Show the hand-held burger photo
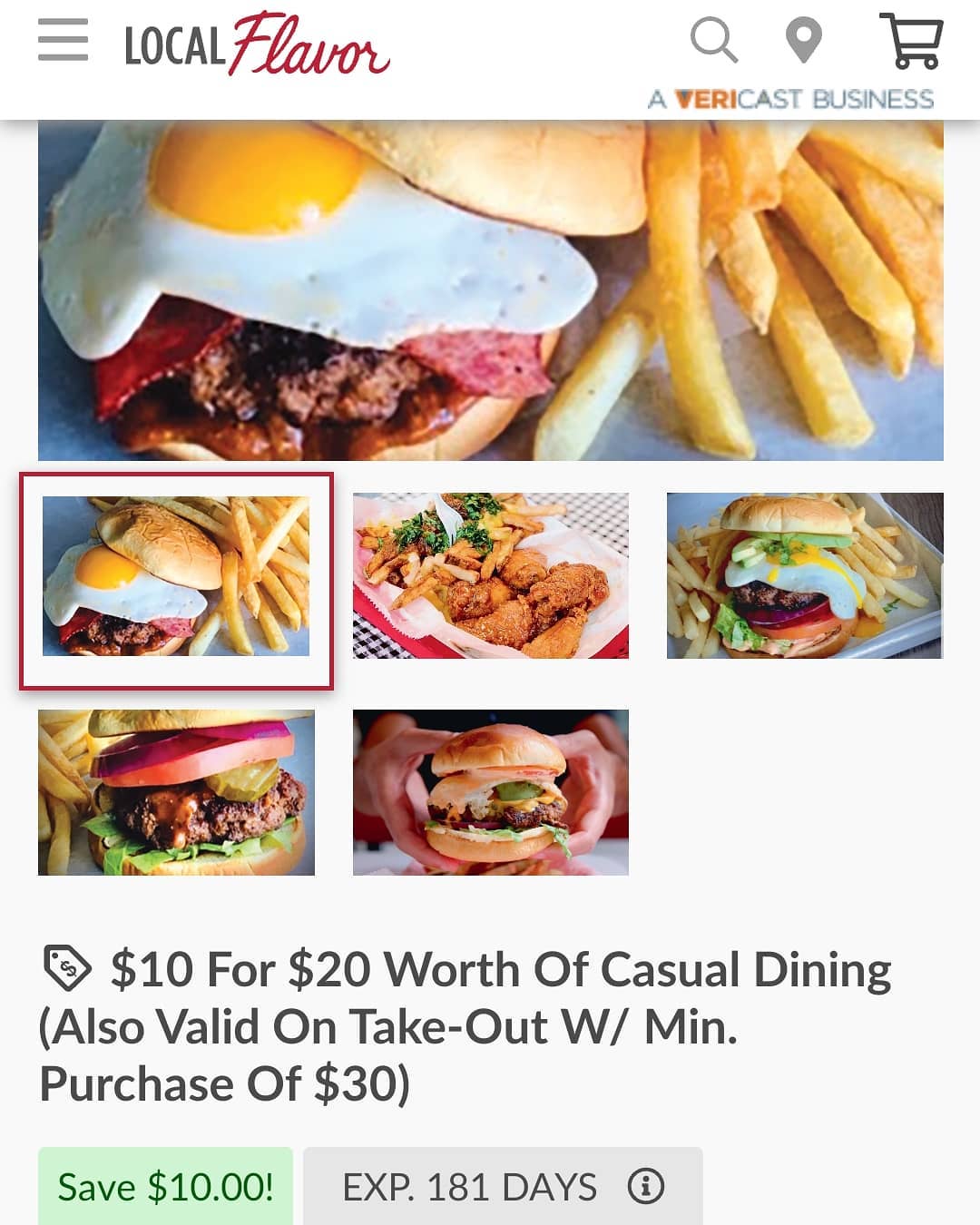Viewport: 980px width, 1225px height. pyautogui.click(x=491, y=792)
